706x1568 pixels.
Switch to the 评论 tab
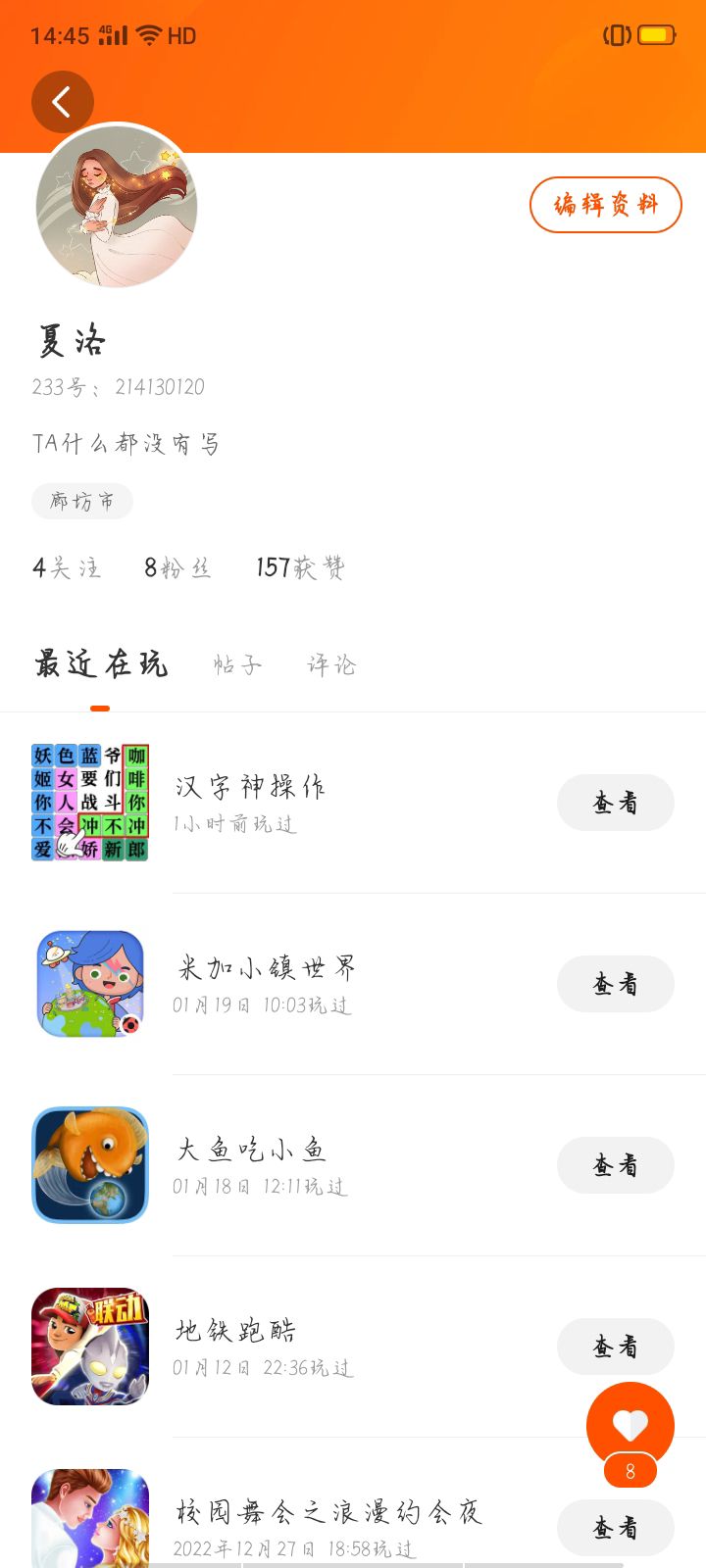coord(331,665)
